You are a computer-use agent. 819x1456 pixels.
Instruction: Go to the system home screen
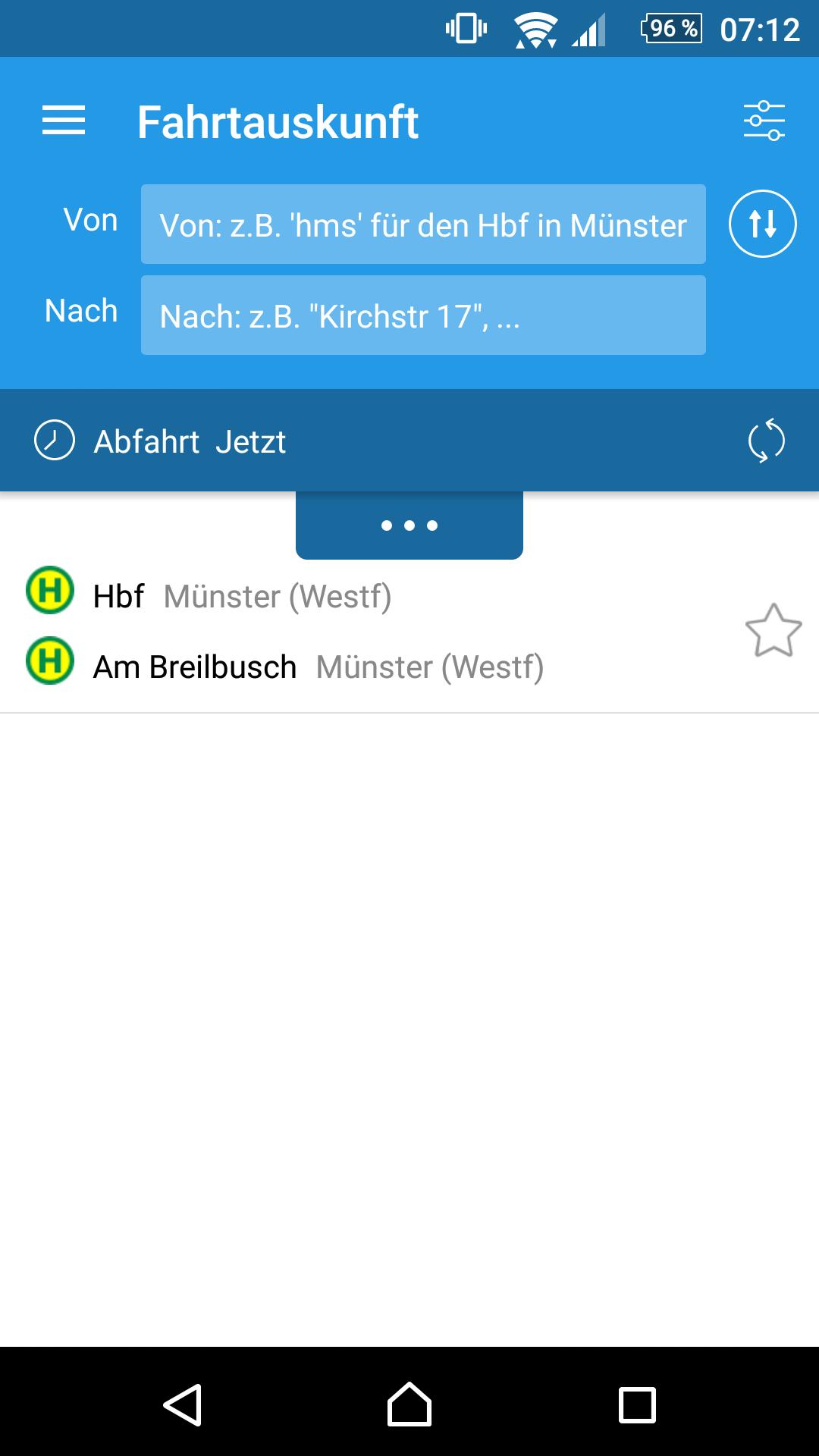tap(409, 1404)
